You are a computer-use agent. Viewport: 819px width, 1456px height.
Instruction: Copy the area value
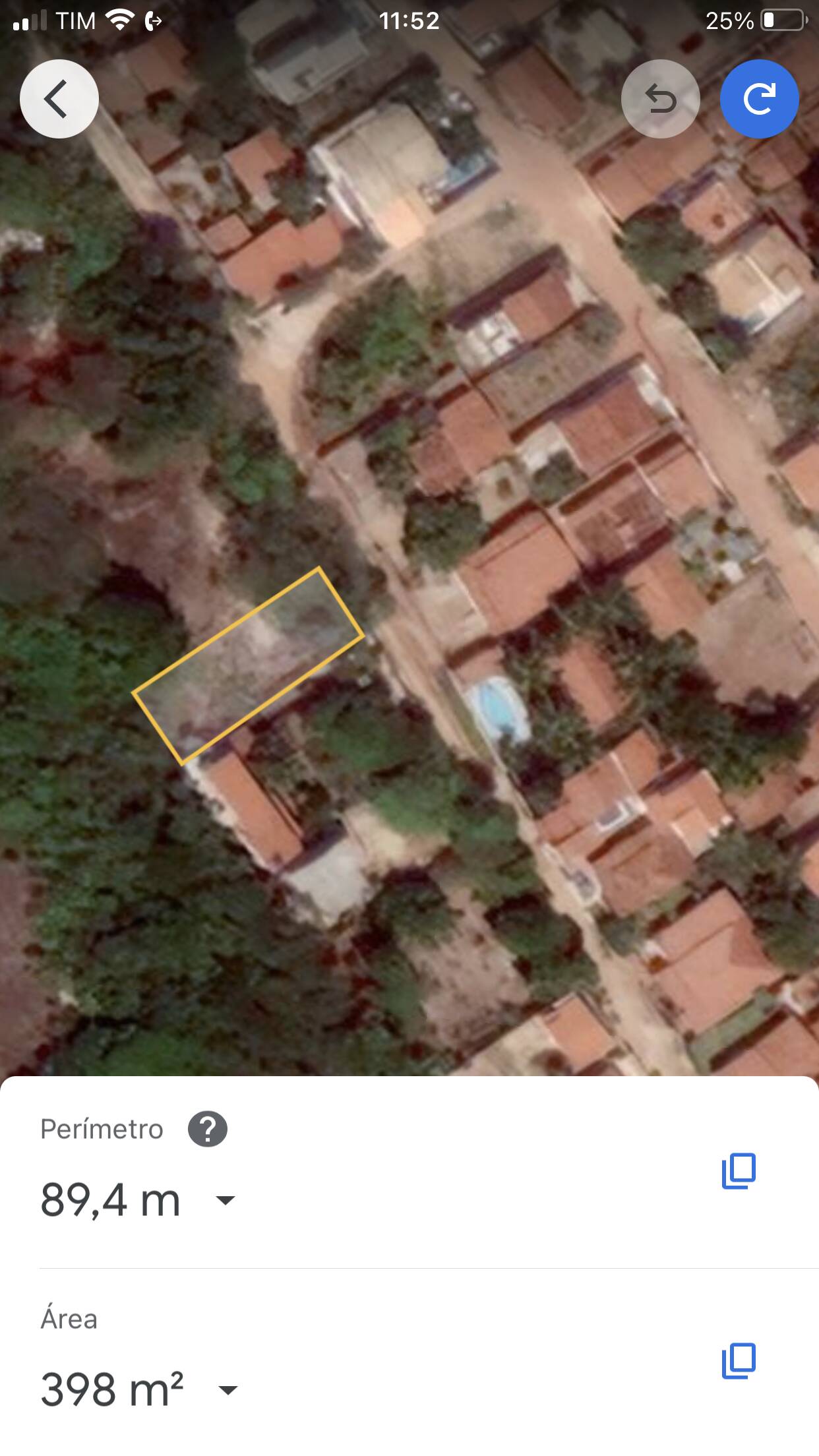click(x=739, y=1360)
